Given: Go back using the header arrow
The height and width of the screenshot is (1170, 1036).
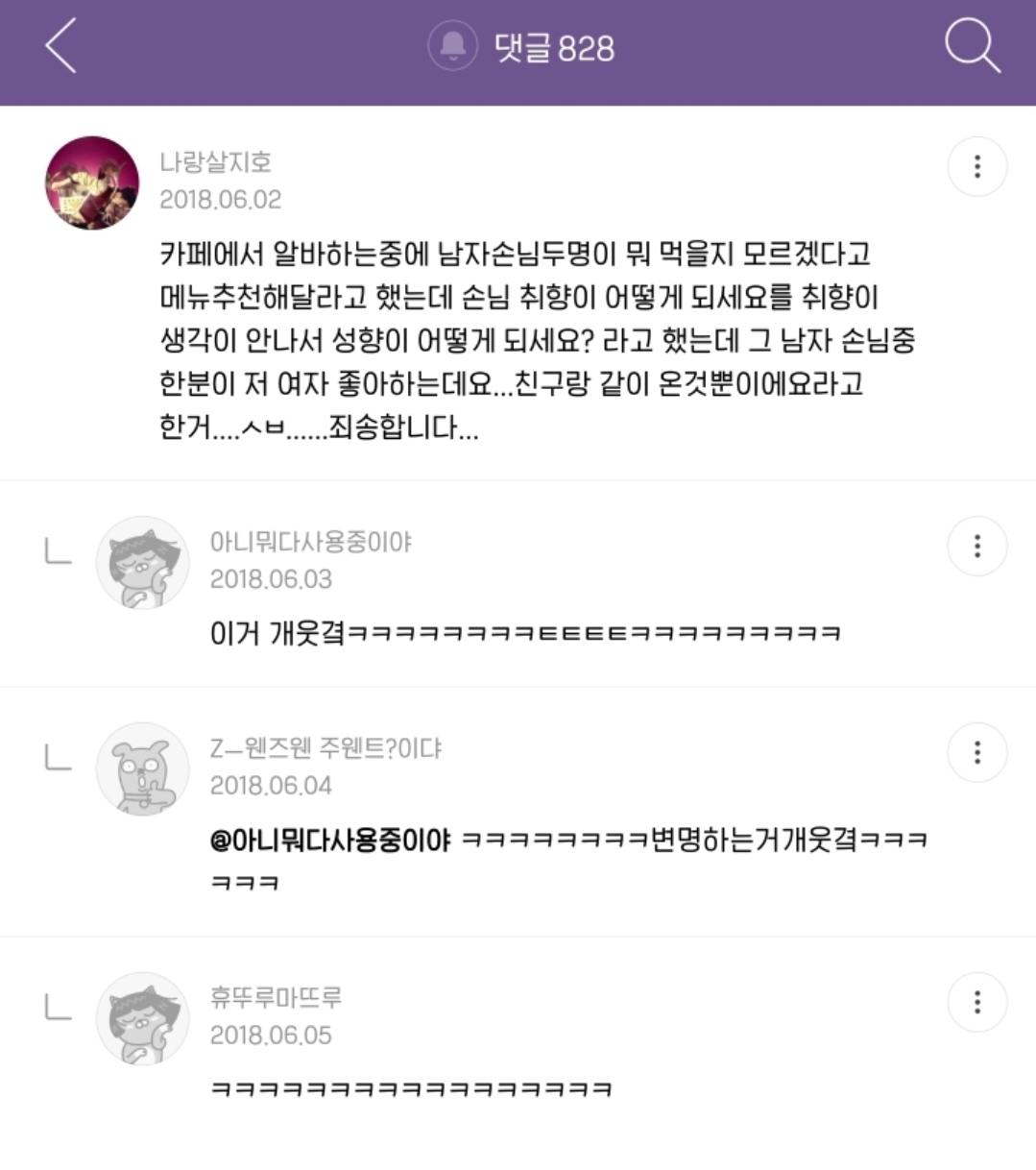Looking at the screenshot, I should tap(60, 46).
